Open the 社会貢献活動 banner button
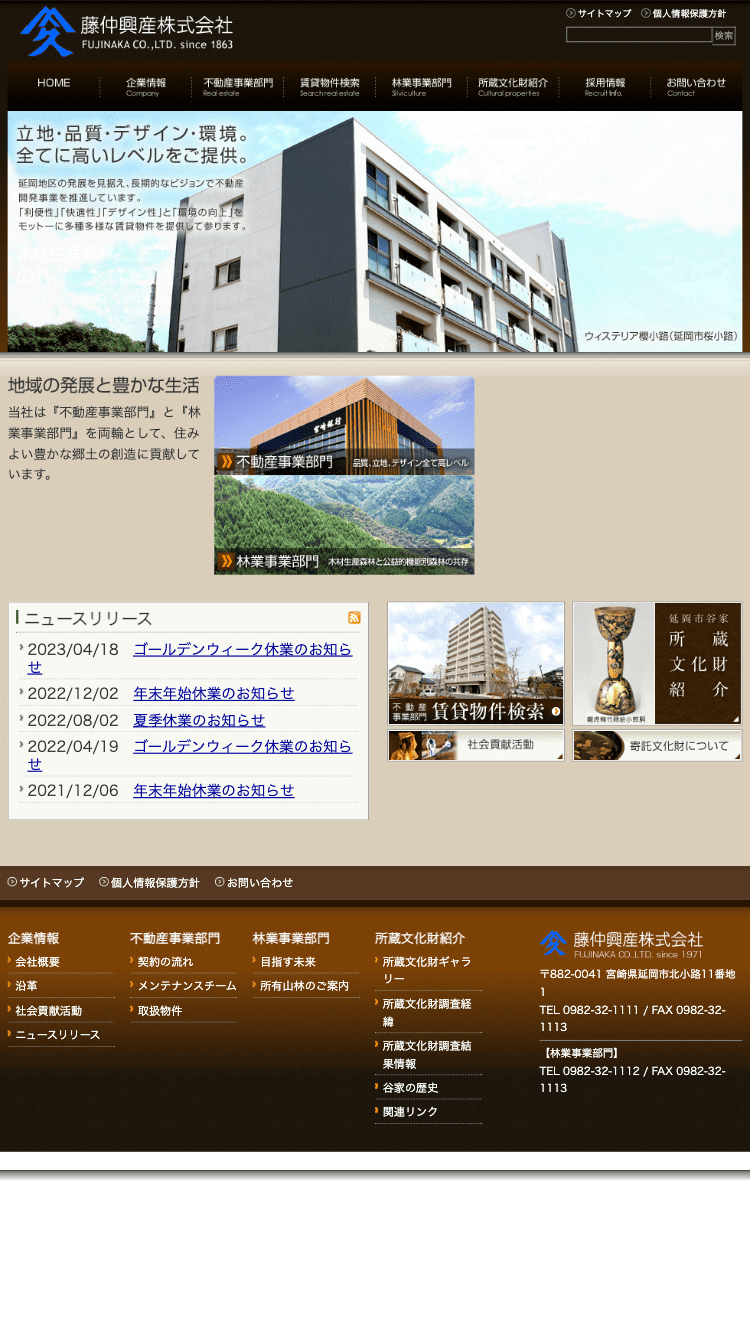This screenshot has width=750, height=1334. [476, 745]
